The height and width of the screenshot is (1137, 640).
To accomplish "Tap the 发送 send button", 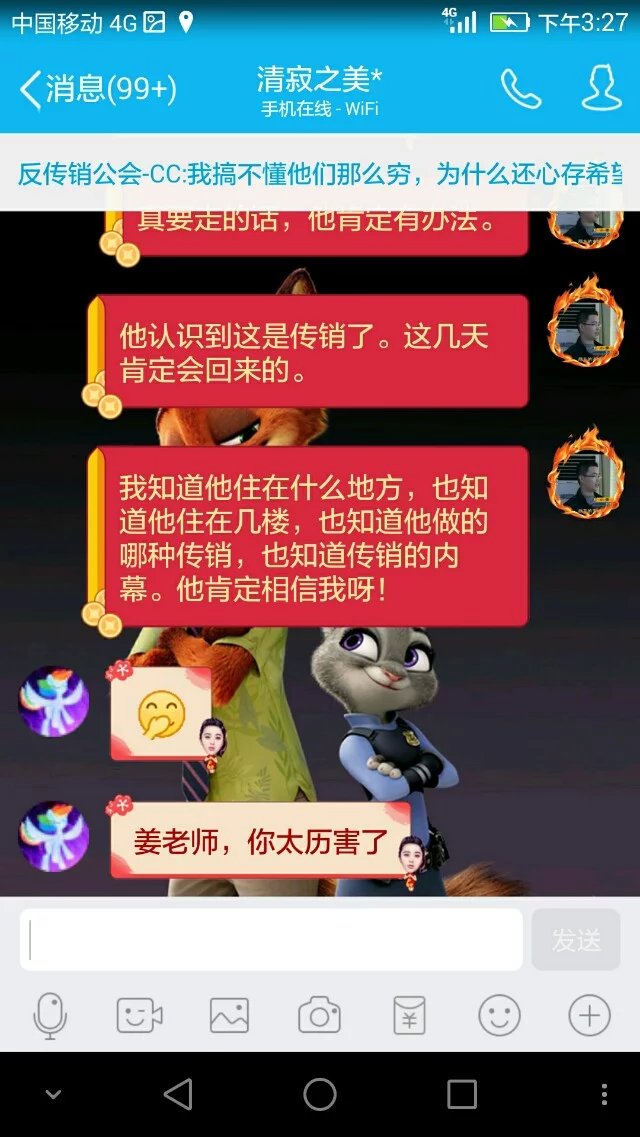I will coord(576,940).
